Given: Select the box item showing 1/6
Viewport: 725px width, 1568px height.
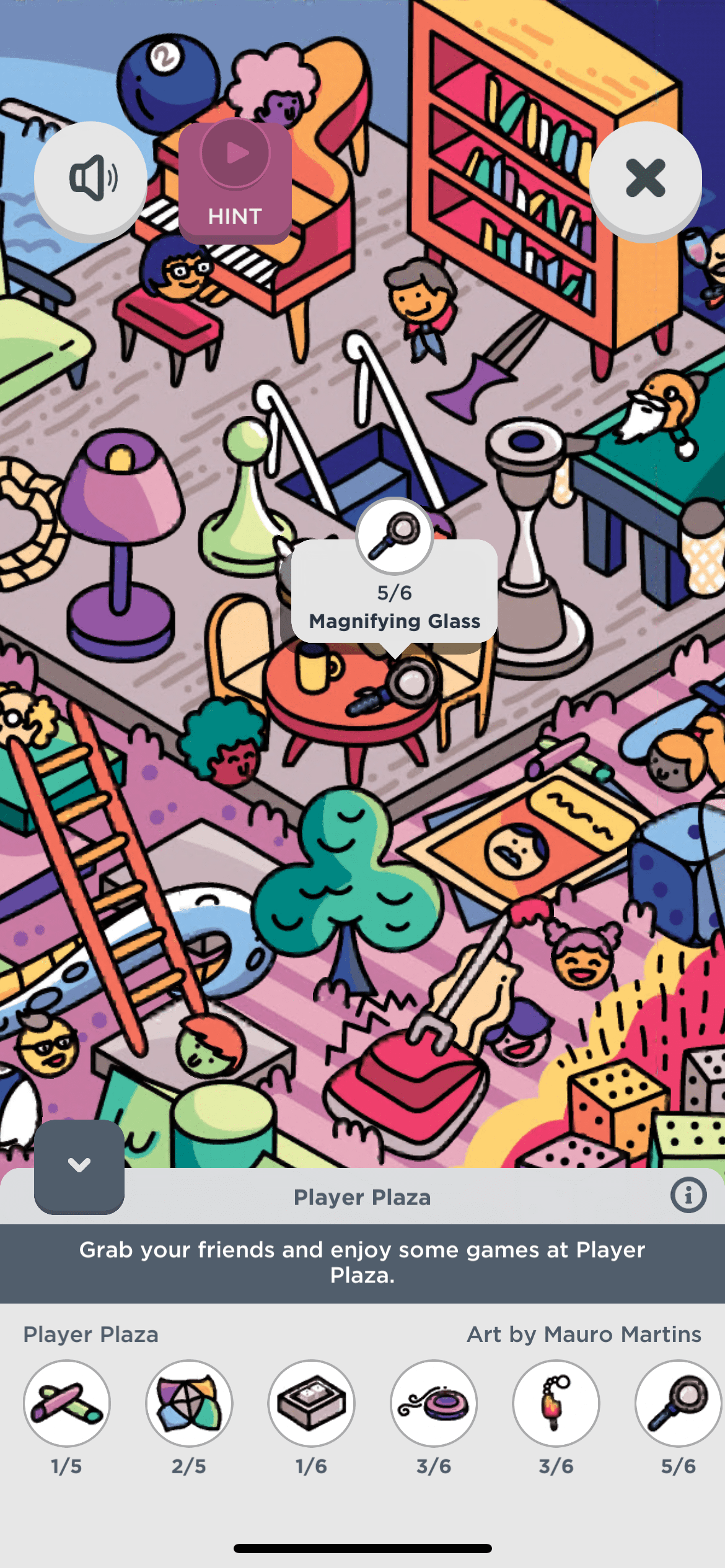Looking at the screenshot, I should tap(311, 1403).
